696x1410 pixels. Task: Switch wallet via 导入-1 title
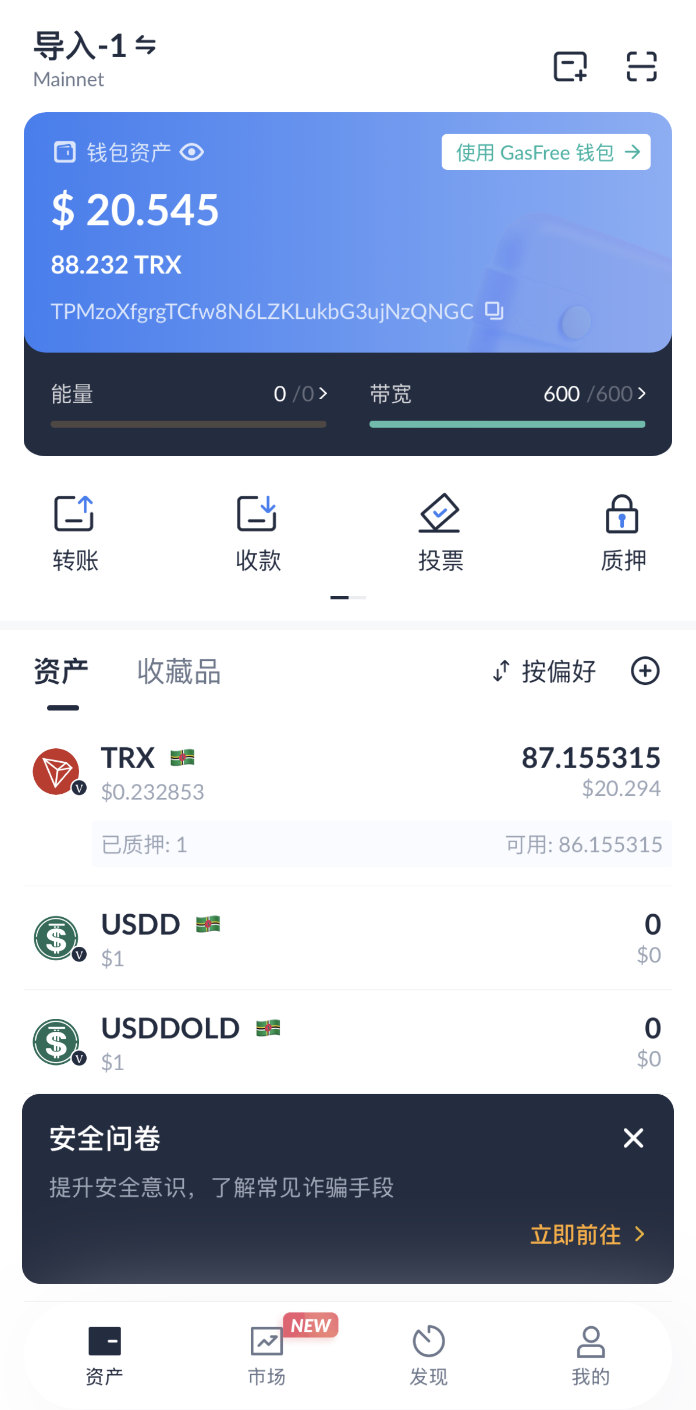coord(95,46)
